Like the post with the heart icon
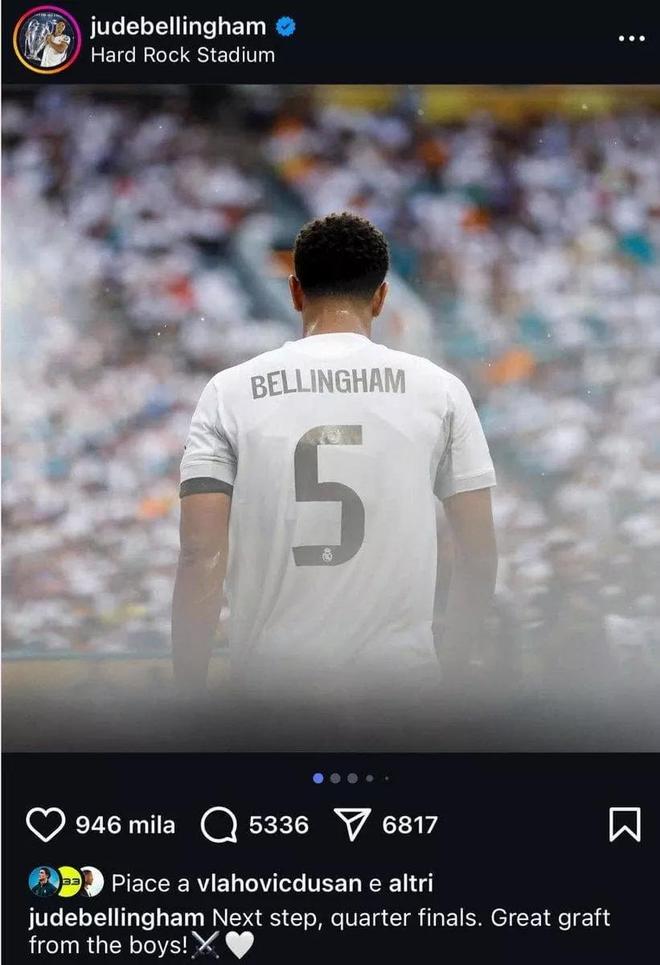 45,825
